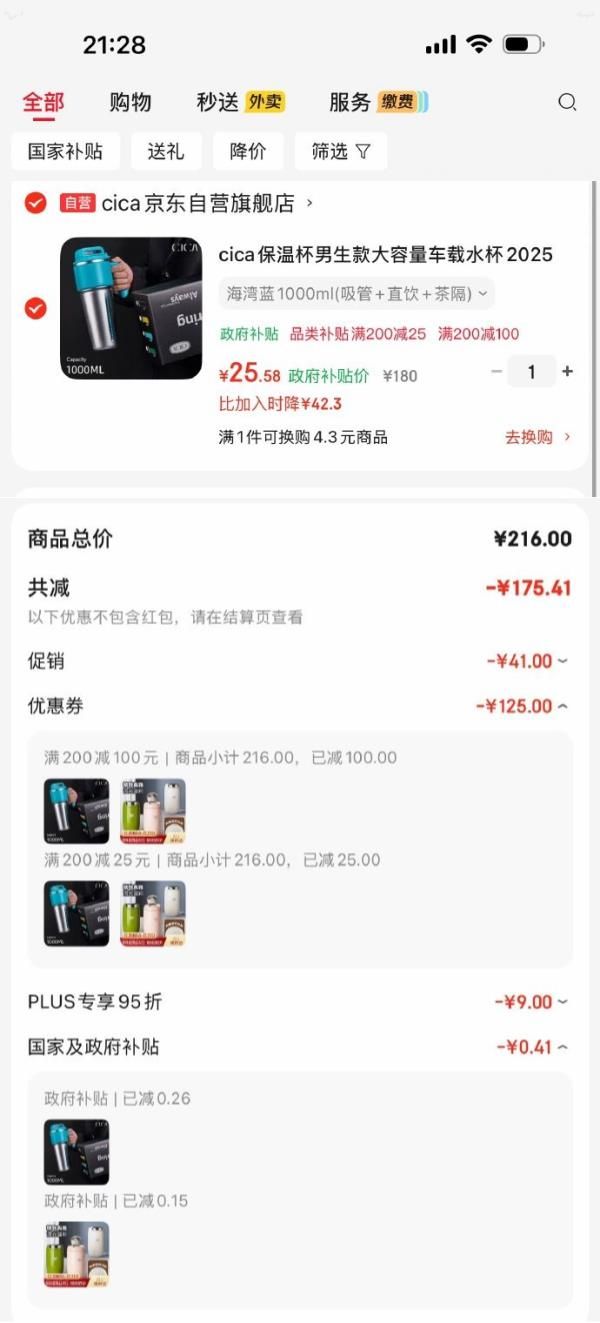Select the 送礼 filter chip
This screenshot has height=1323, width=600.
(166, 151)
